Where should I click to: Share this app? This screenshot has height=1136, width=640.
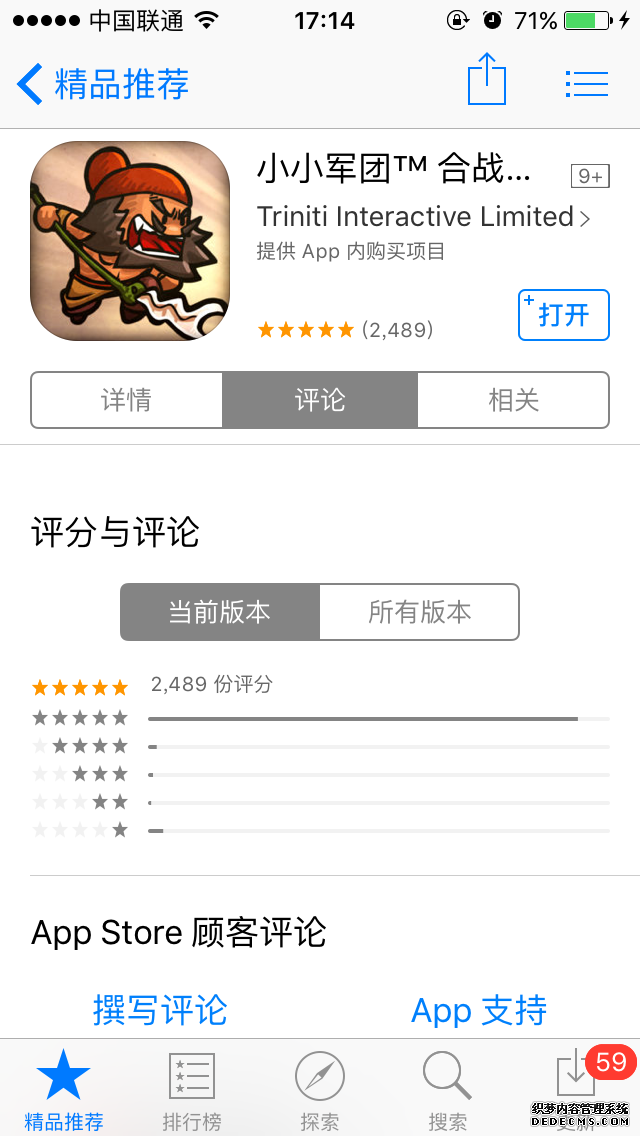487,81
